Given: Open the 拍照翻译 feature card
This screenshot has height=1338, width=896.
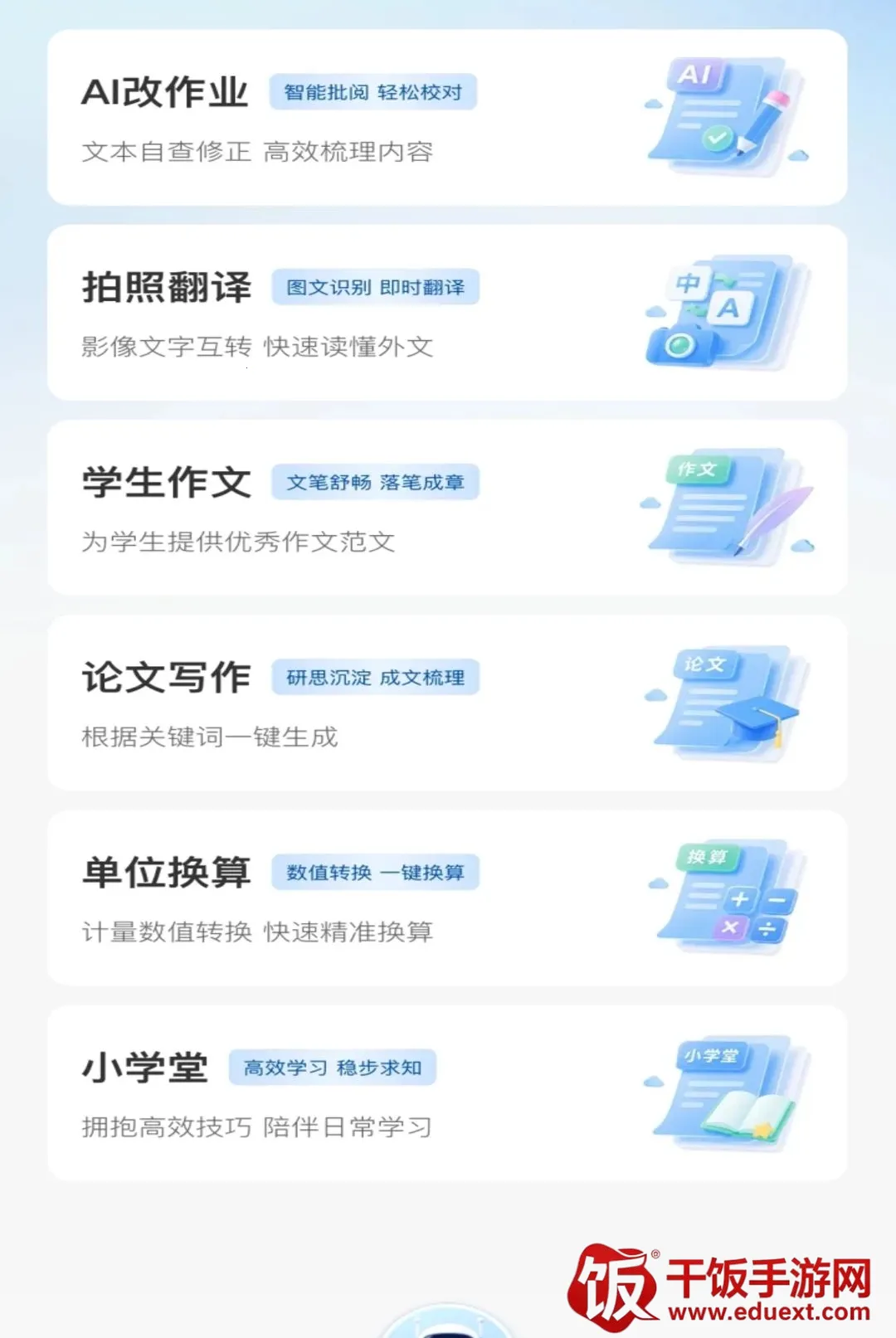Looking at the screenshot, I should (x=447, y=313).
